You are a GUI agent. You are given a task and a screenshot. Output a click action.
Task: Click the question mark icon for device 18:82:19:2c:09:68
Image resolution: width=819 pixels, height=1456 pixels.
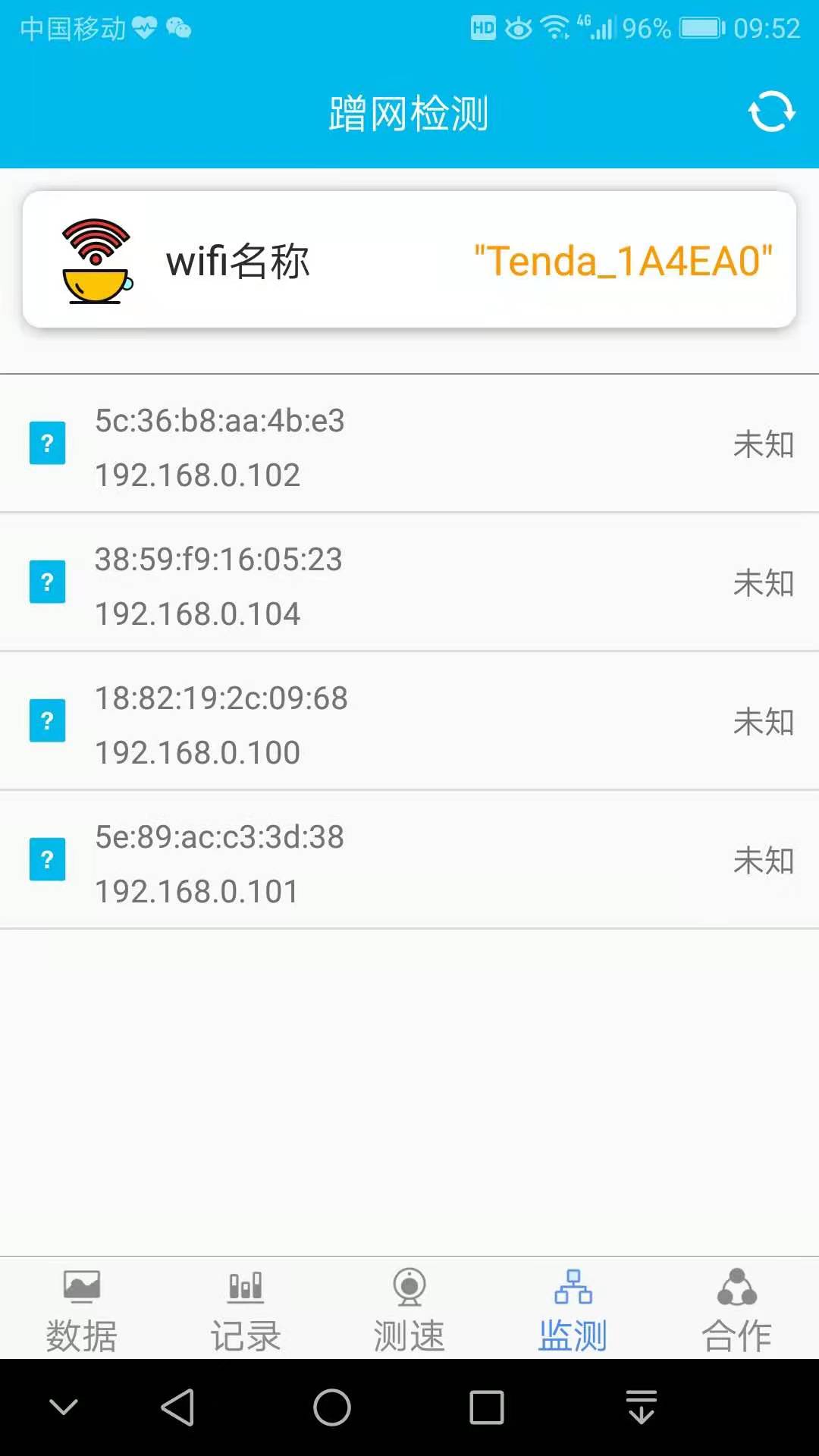(48, 721)
